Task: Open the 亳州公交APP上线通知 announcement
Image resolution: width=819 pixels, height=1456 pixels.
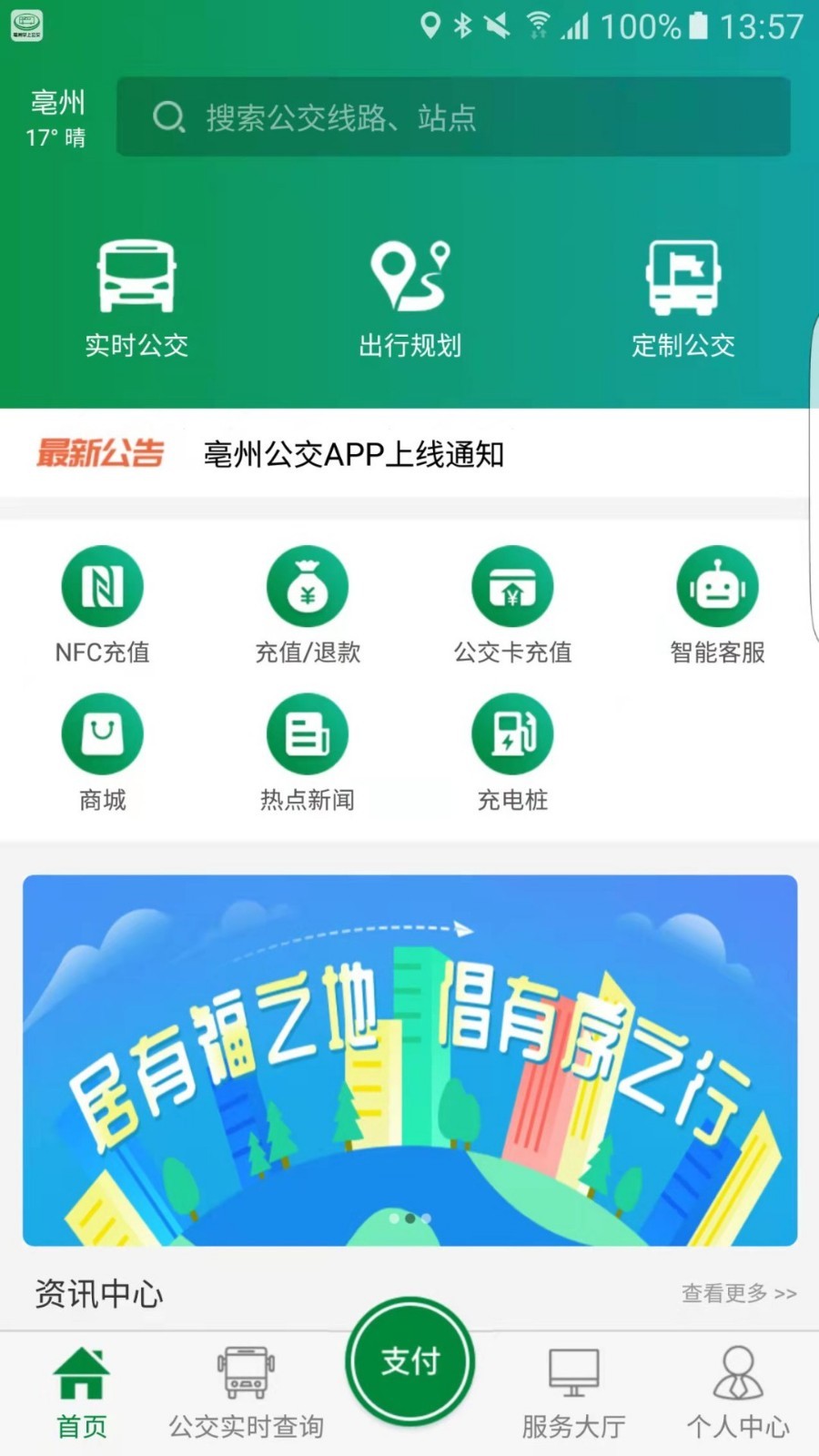Action: 355,455
